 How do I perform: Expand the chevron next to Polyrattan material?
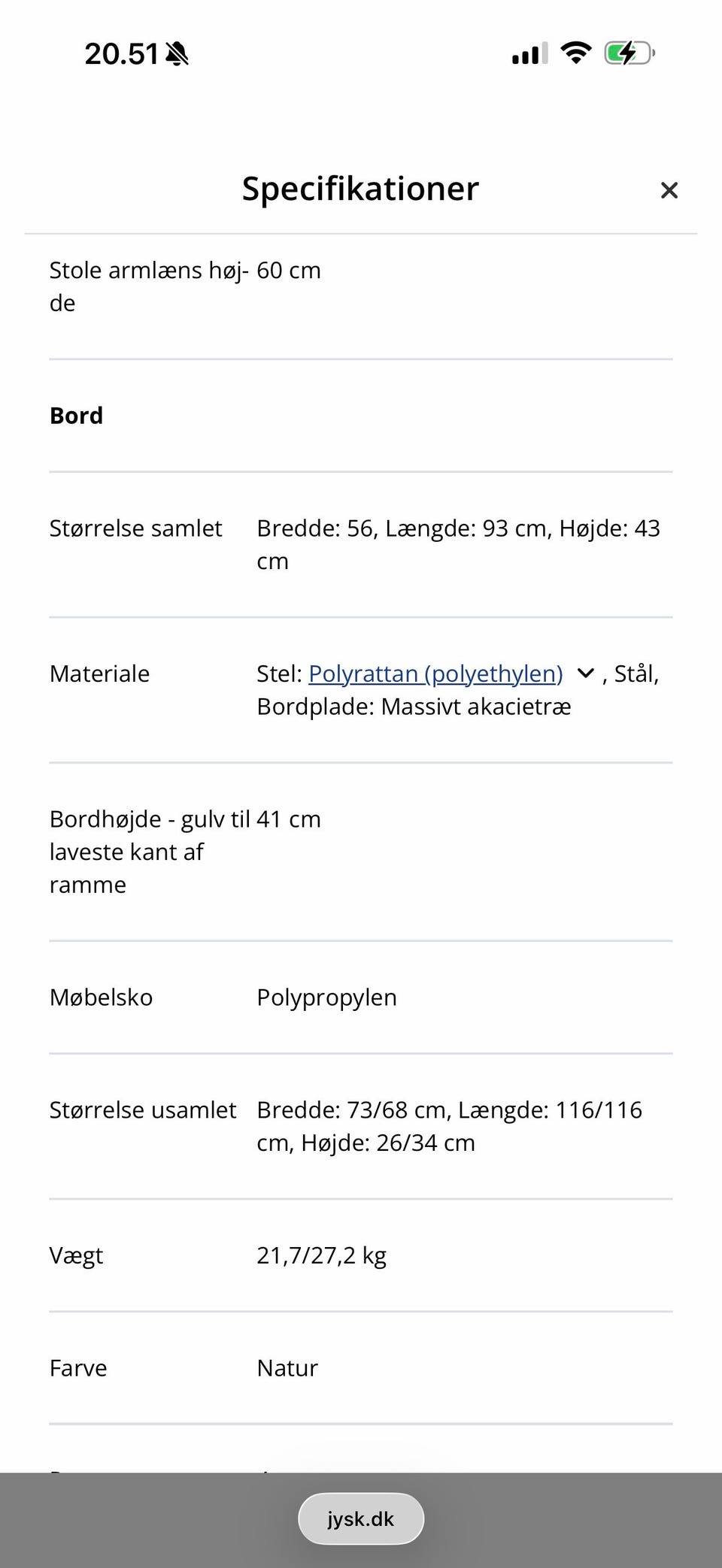point(585,674)
